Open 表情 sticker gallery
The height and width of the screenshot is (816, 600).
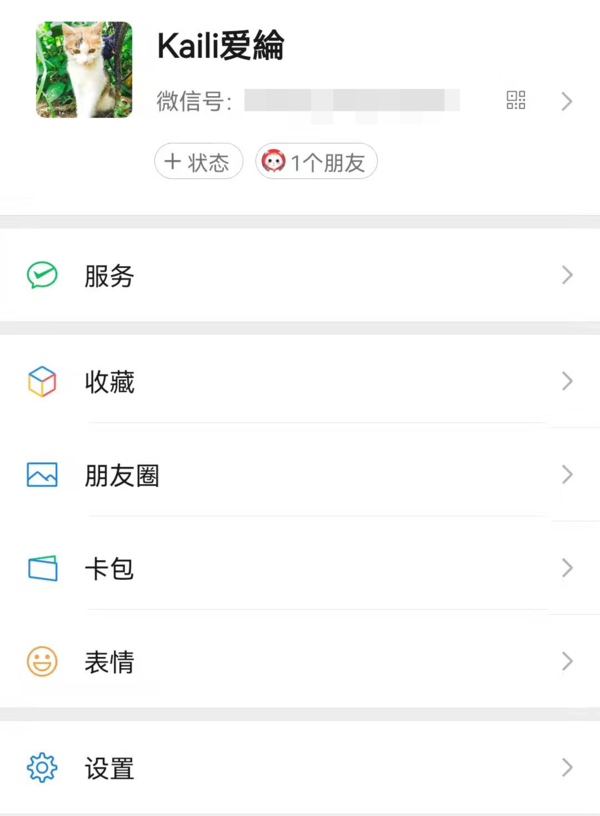300,662
